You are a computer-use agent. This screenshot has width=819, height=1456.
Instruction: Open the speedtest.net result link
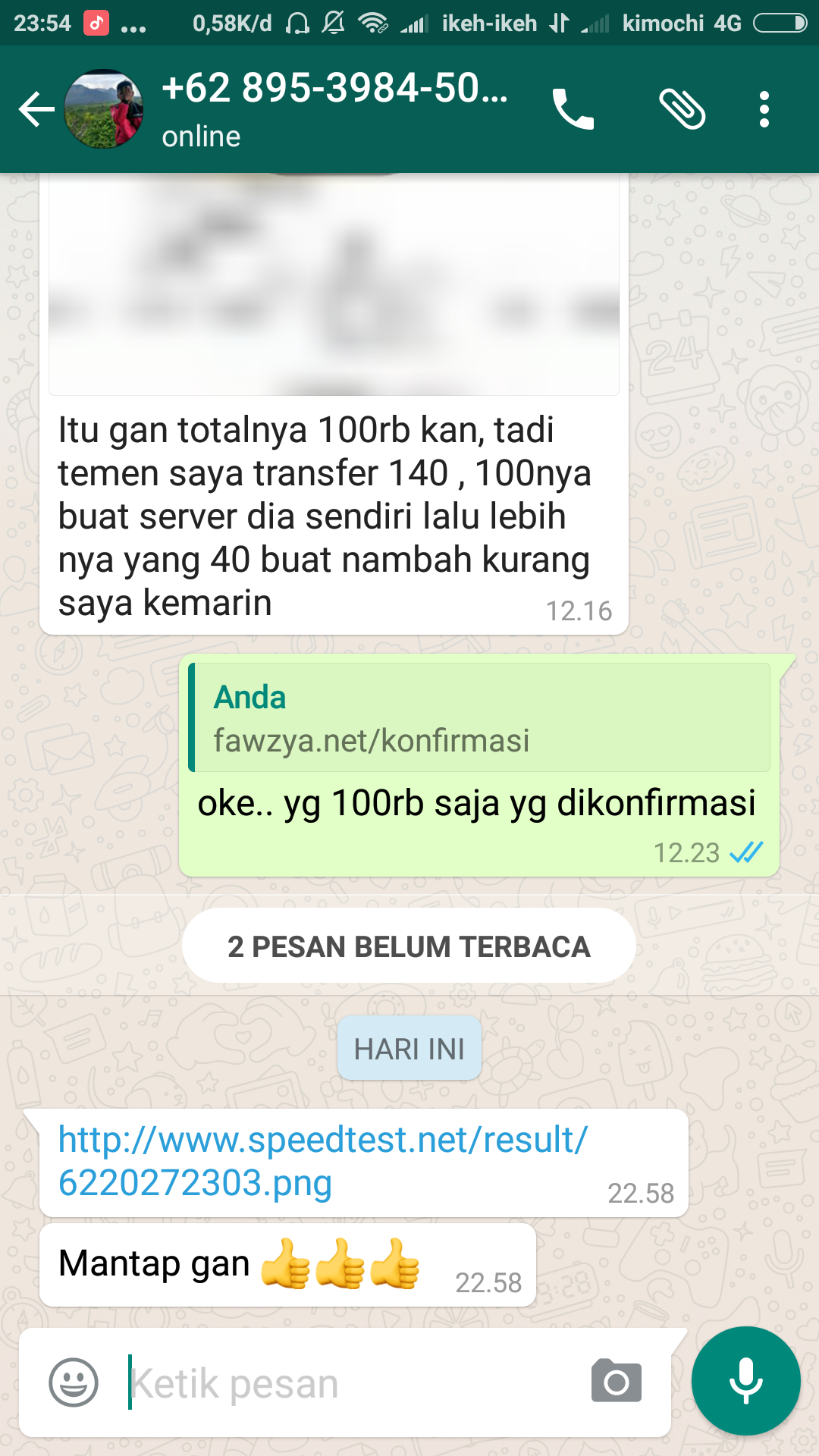click(322, 1161)
